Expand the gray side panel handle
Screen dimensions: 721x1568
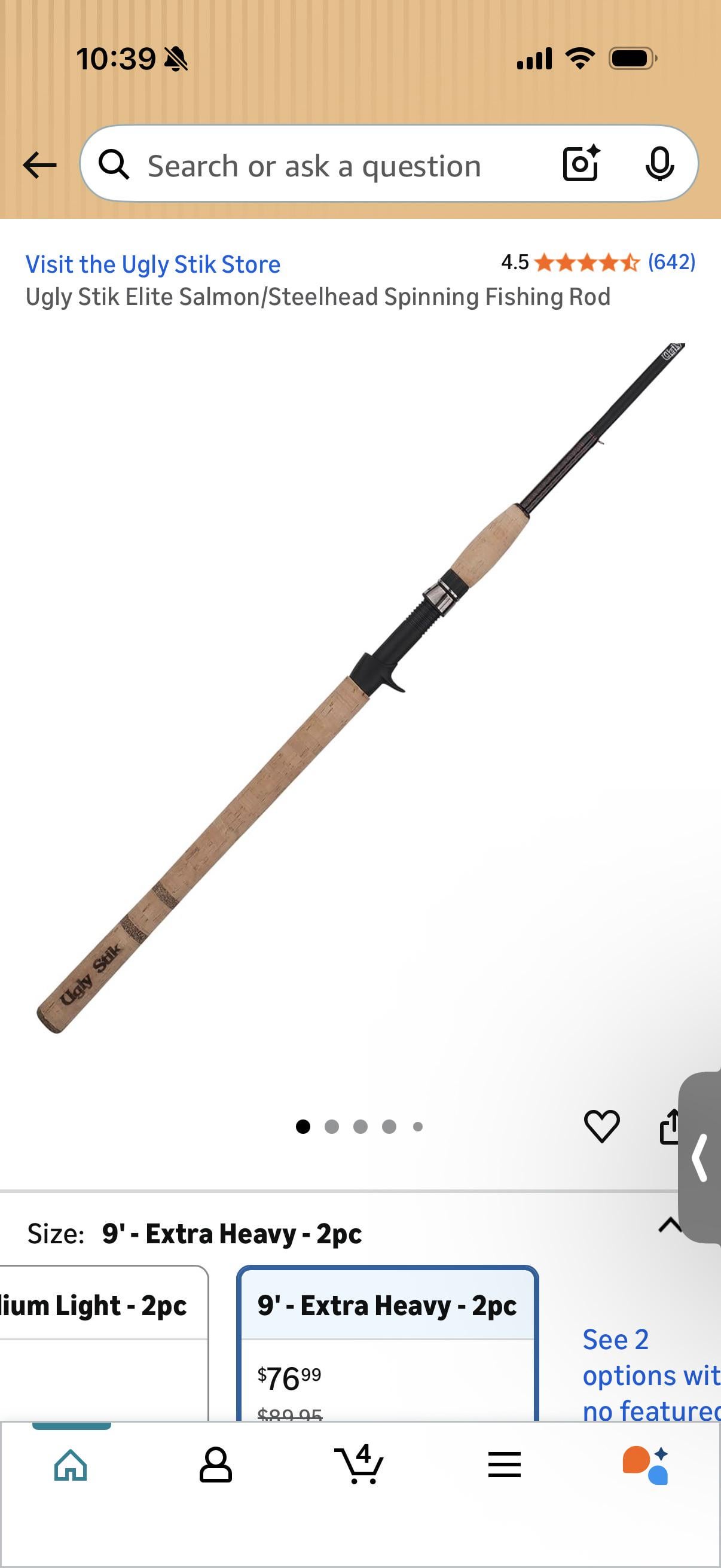[700, 1157]
